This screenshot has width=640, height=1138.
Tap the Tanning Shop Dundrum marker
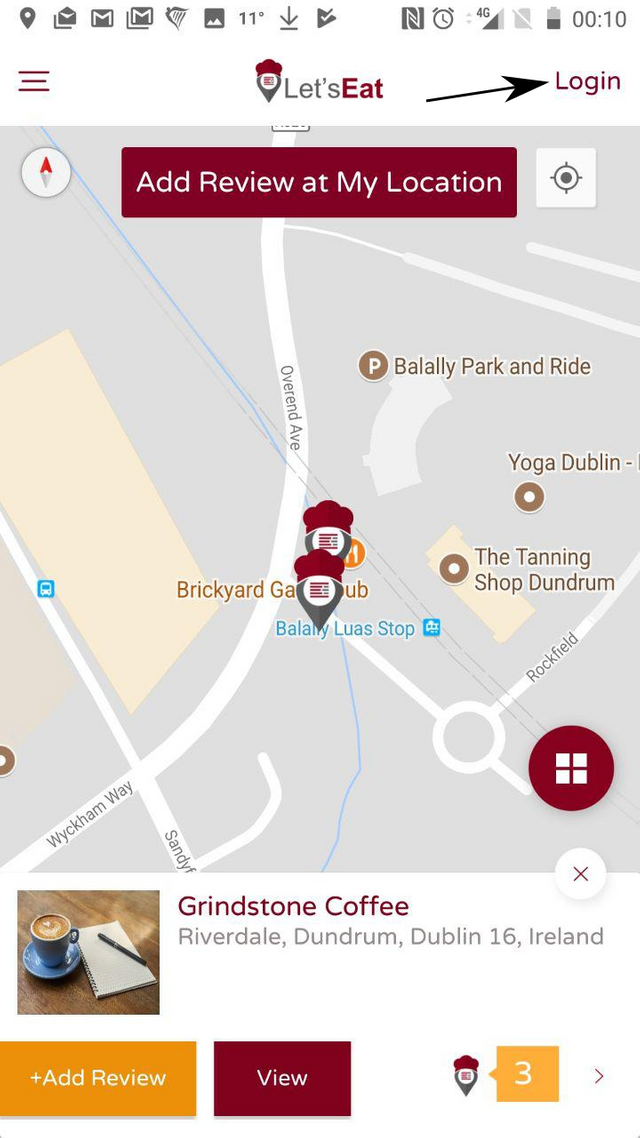coord(454,569)
